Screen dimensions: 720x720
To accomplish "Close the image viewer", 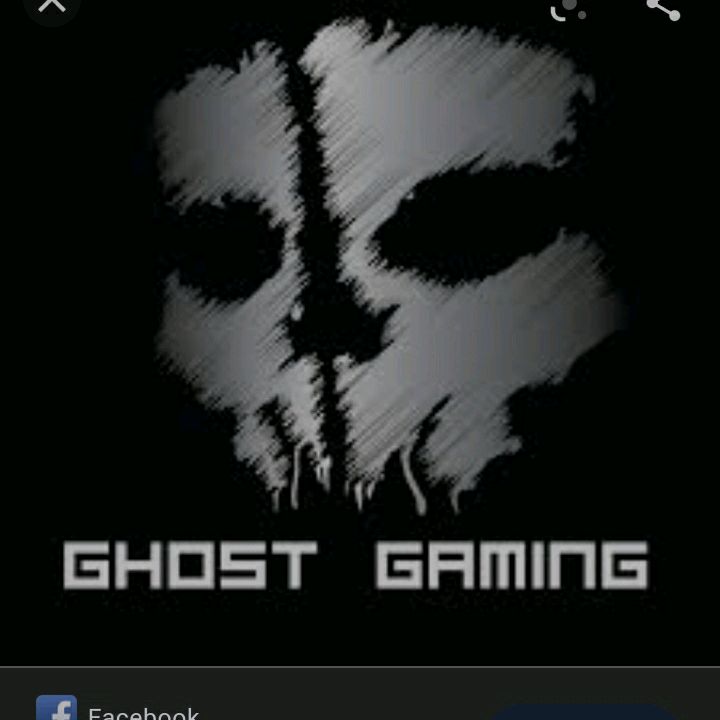I will click(x=51, y=5).
